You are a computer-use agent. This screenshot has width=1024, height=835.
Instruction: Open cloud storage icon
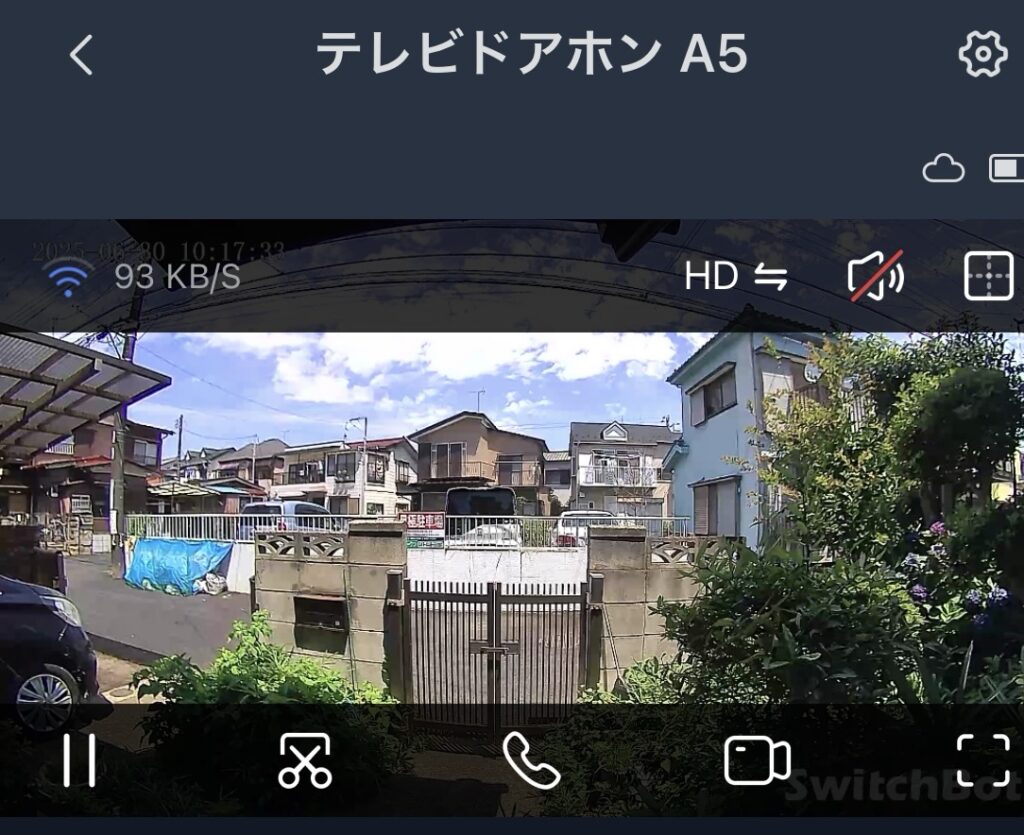click(x=943, y=168)
